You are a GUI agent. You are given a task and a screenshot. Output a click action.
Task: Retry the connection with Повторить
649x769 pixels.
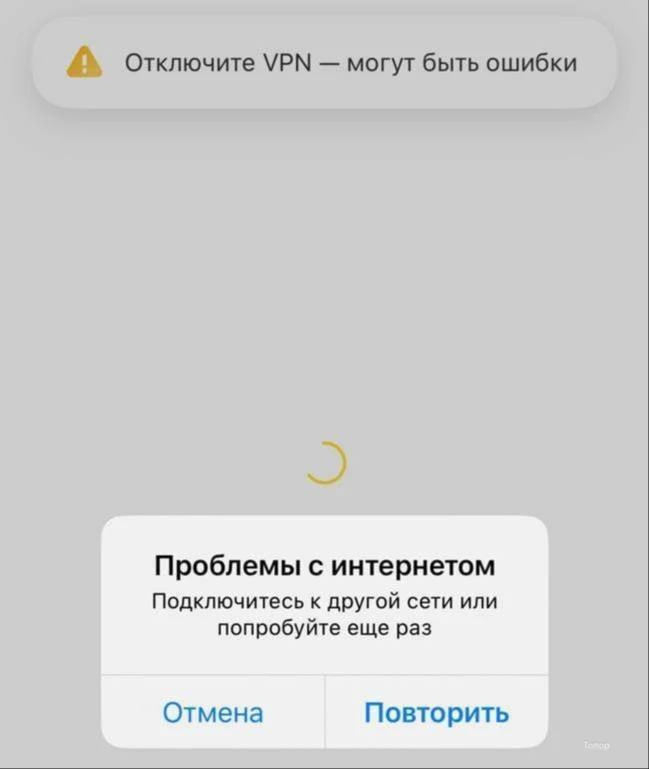click(x=436, y=713)
